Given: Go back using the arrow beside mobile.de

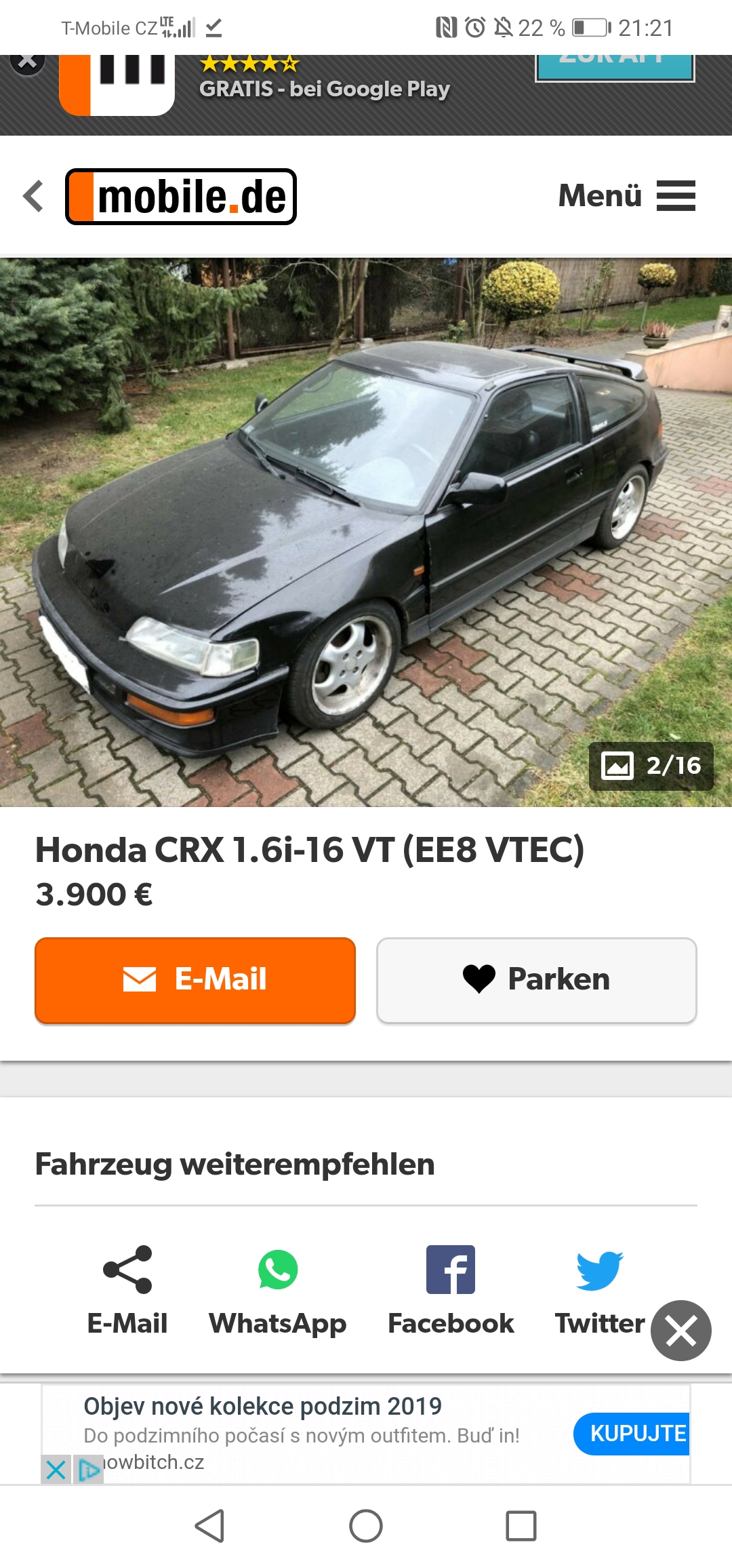Looking at the screenshot, I should 33,197.
